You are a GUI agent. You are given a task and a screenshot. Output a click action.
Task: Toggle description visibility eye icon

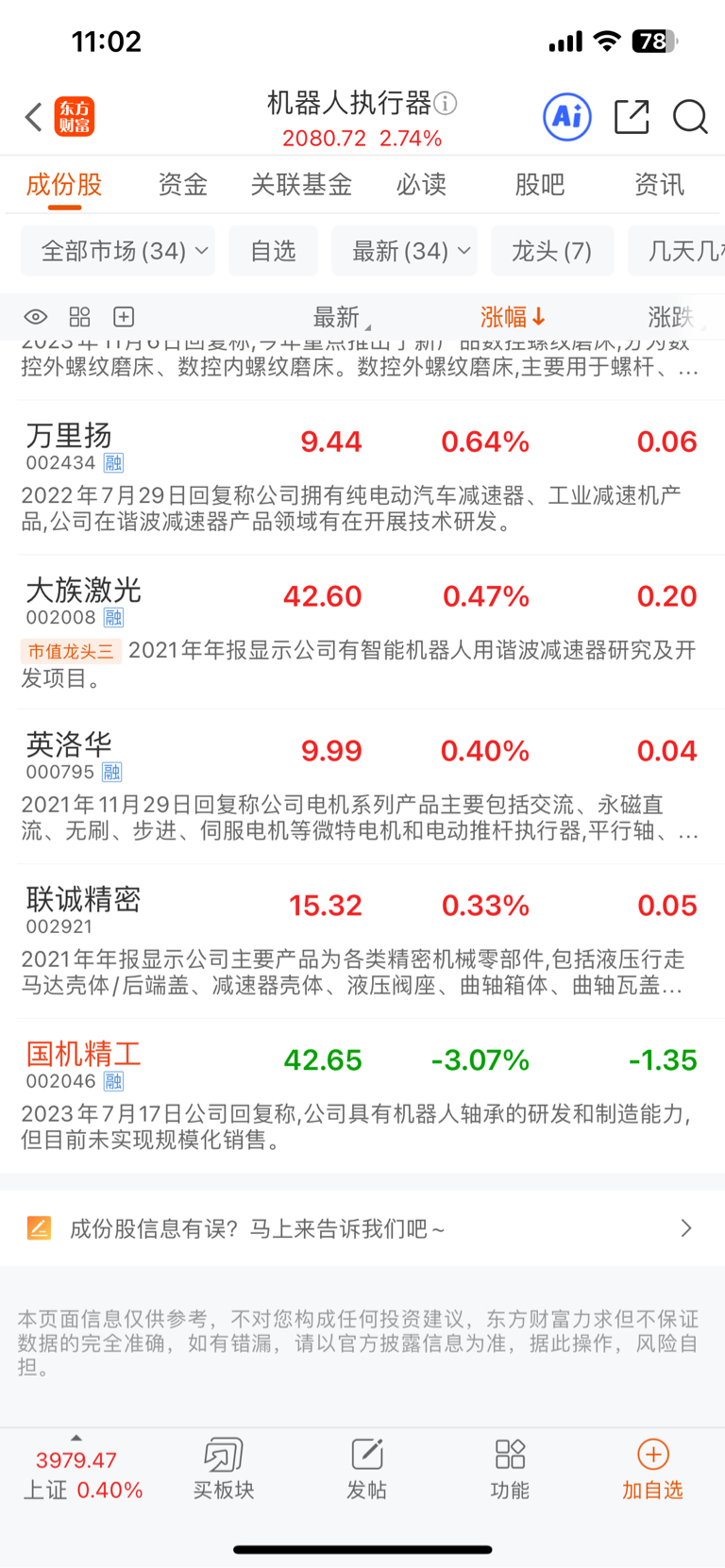point(36,317)
